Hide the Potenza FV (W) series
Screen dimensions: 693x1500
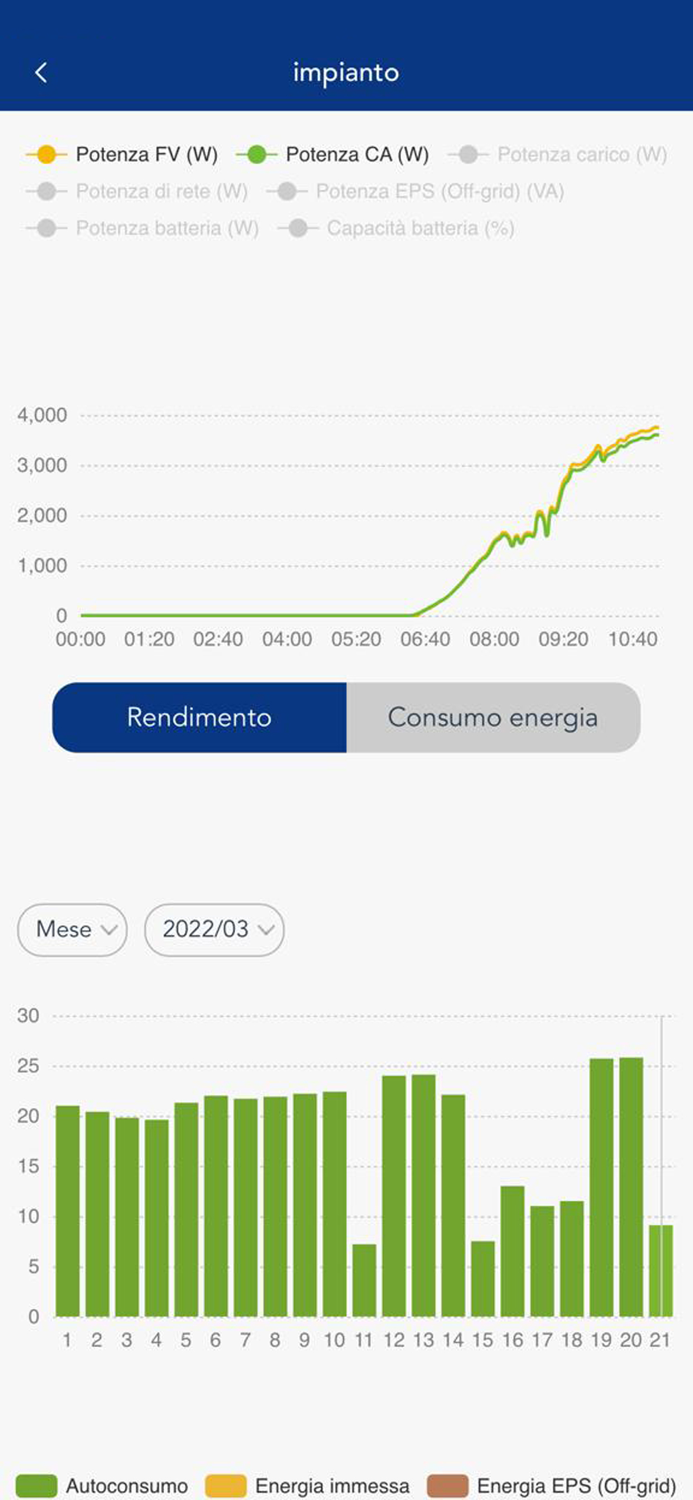123,155
